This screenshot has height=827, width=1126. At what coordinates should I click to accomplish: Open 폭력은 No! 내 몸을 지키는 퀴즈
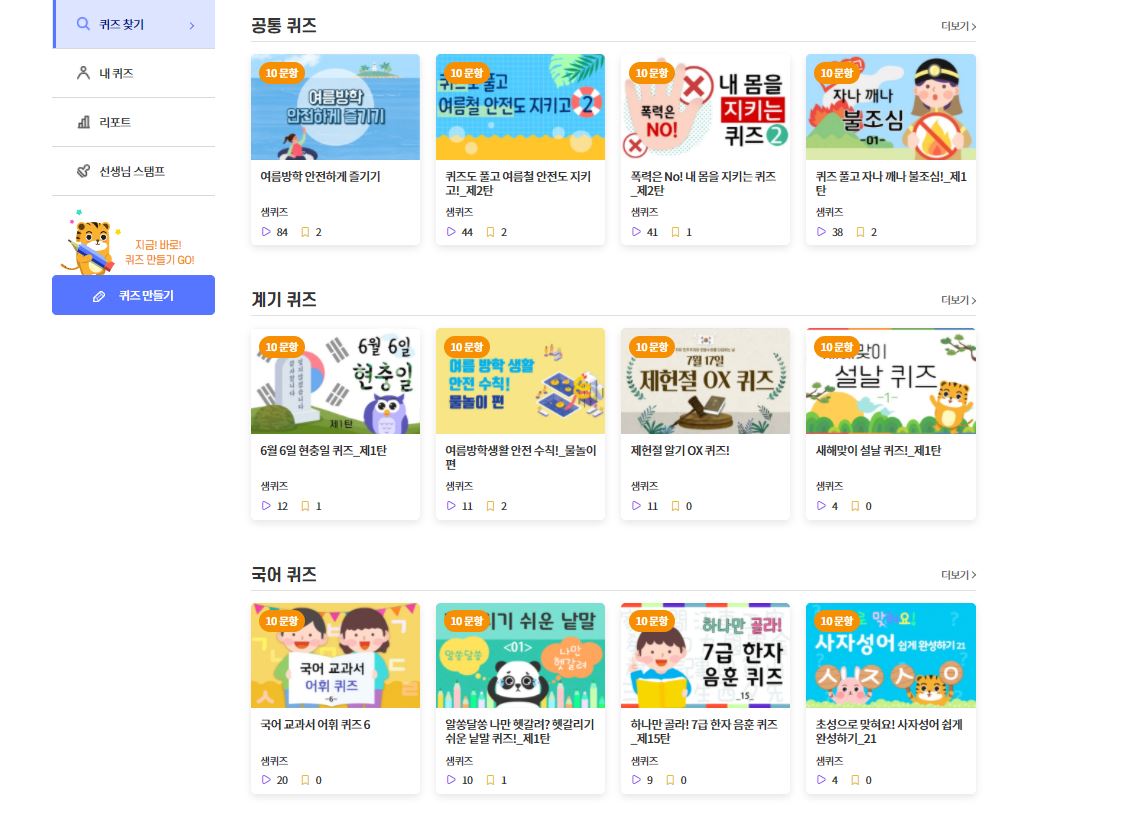(705, 108)
